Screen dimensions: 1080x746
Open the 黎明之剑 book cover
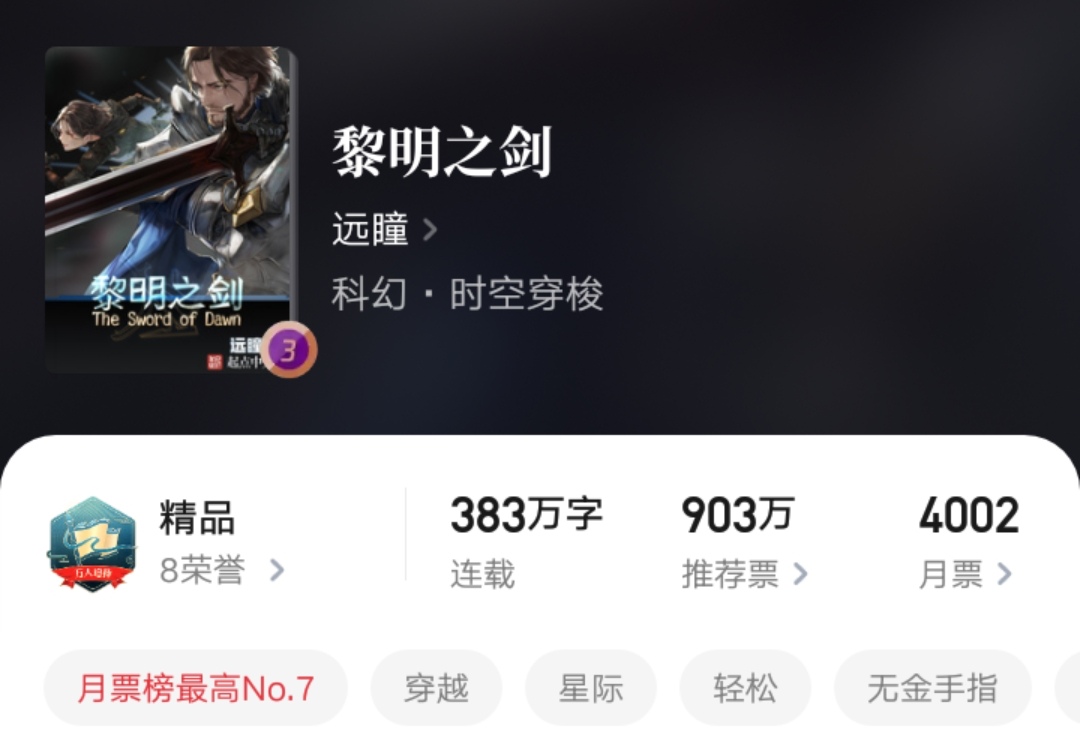[x=170, y=210]
